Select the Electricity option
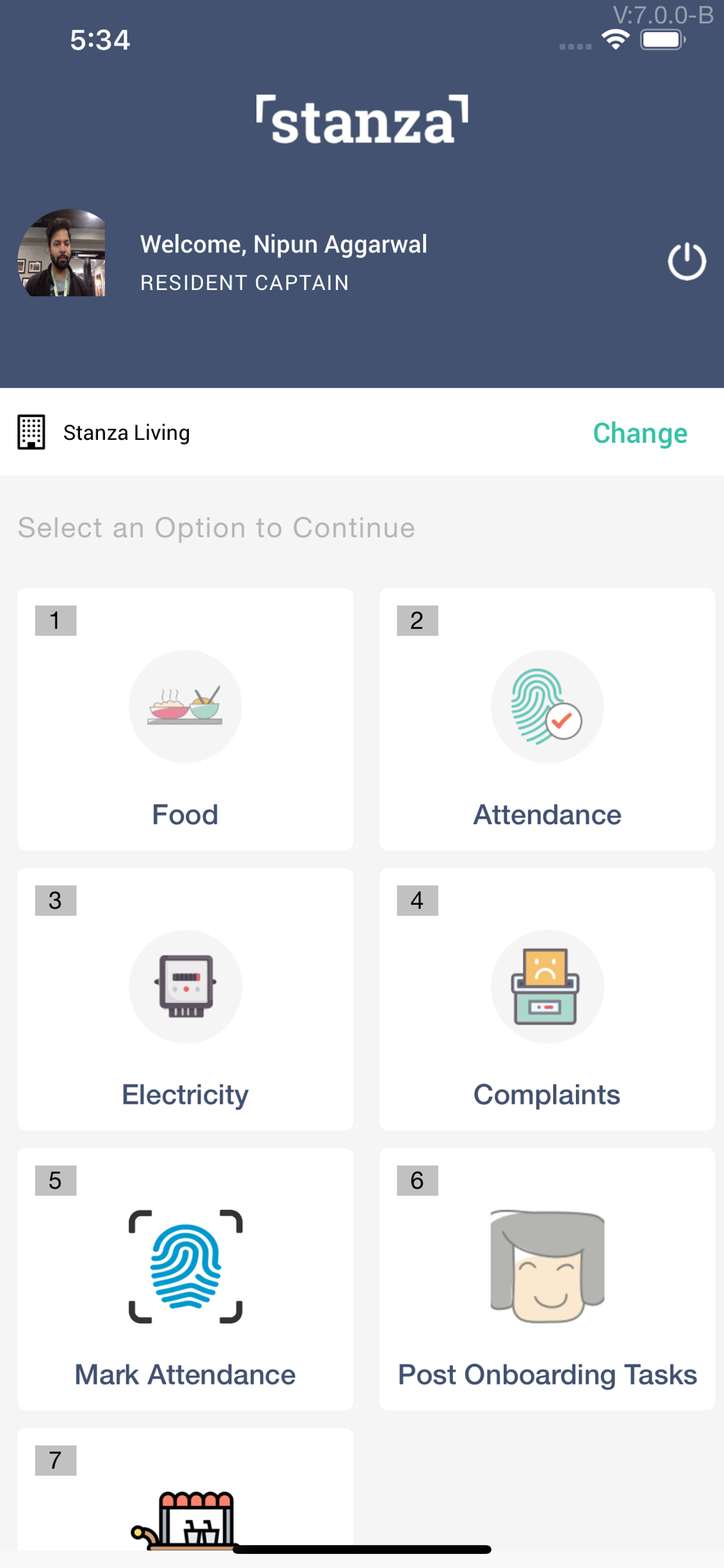This screenshot has height=1568, width=724. [185, 999]
